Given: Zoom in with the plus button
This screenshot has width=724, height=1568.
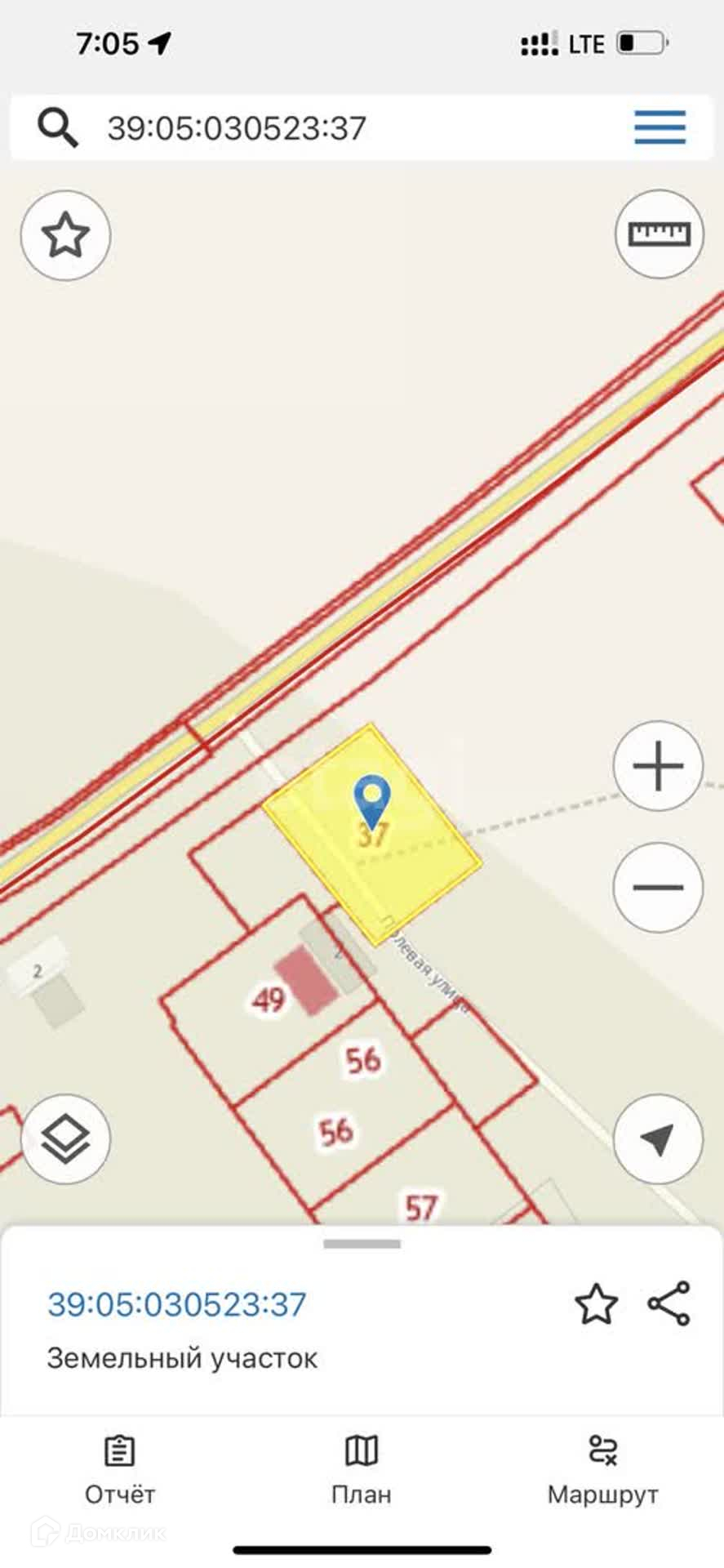Looking at the screenshot, I should coord(658,766).
